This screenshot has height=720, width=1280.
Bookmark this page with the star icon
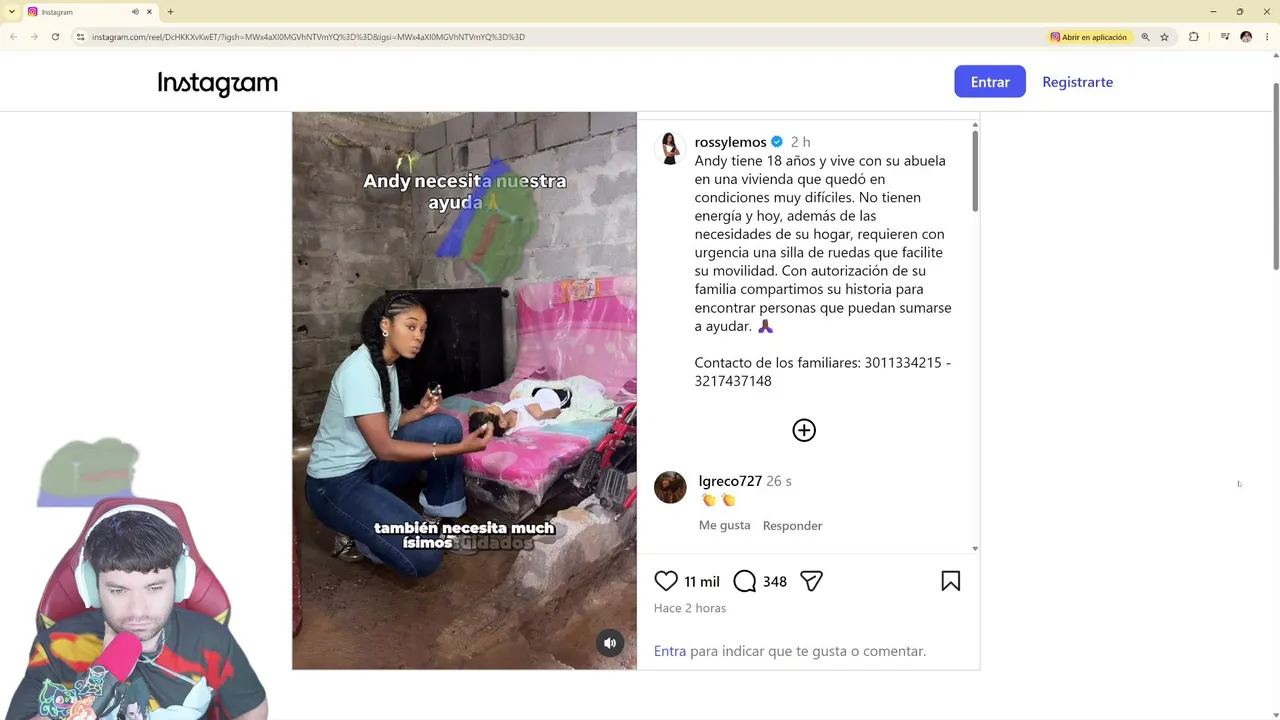1164,37
